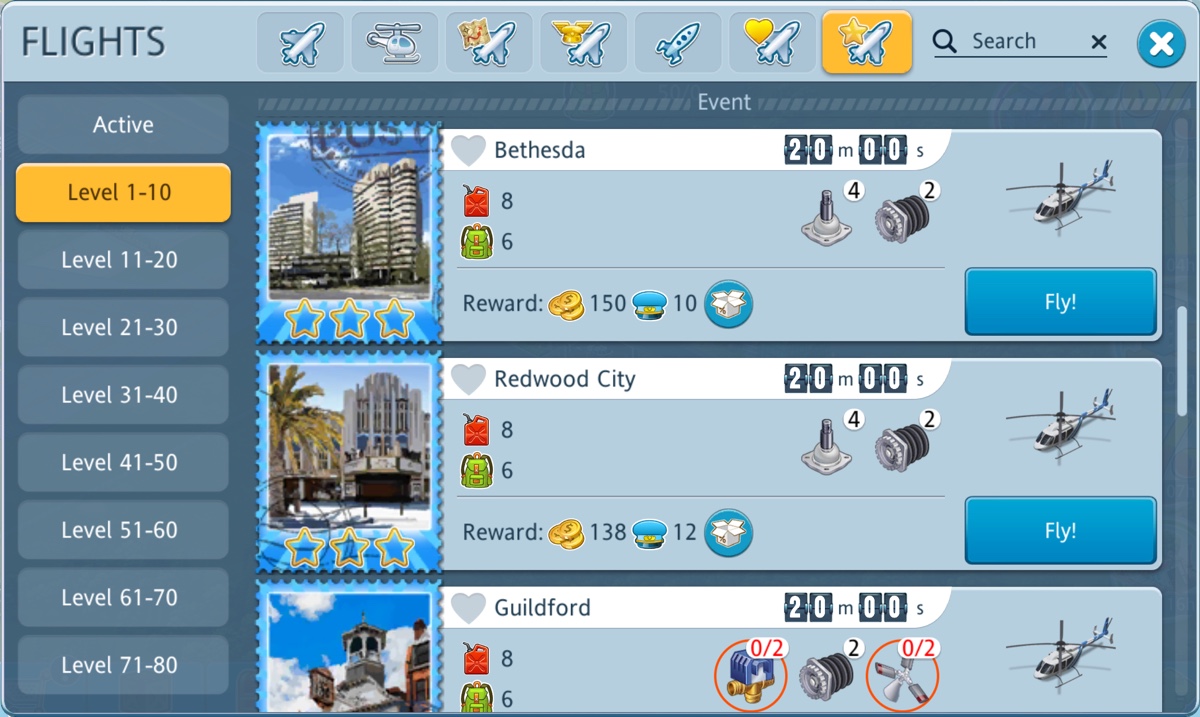The width and height of the screenshot is (1200, 717).
Task: Favorite the Bethesda destination heart
Action: click(467, 151)
